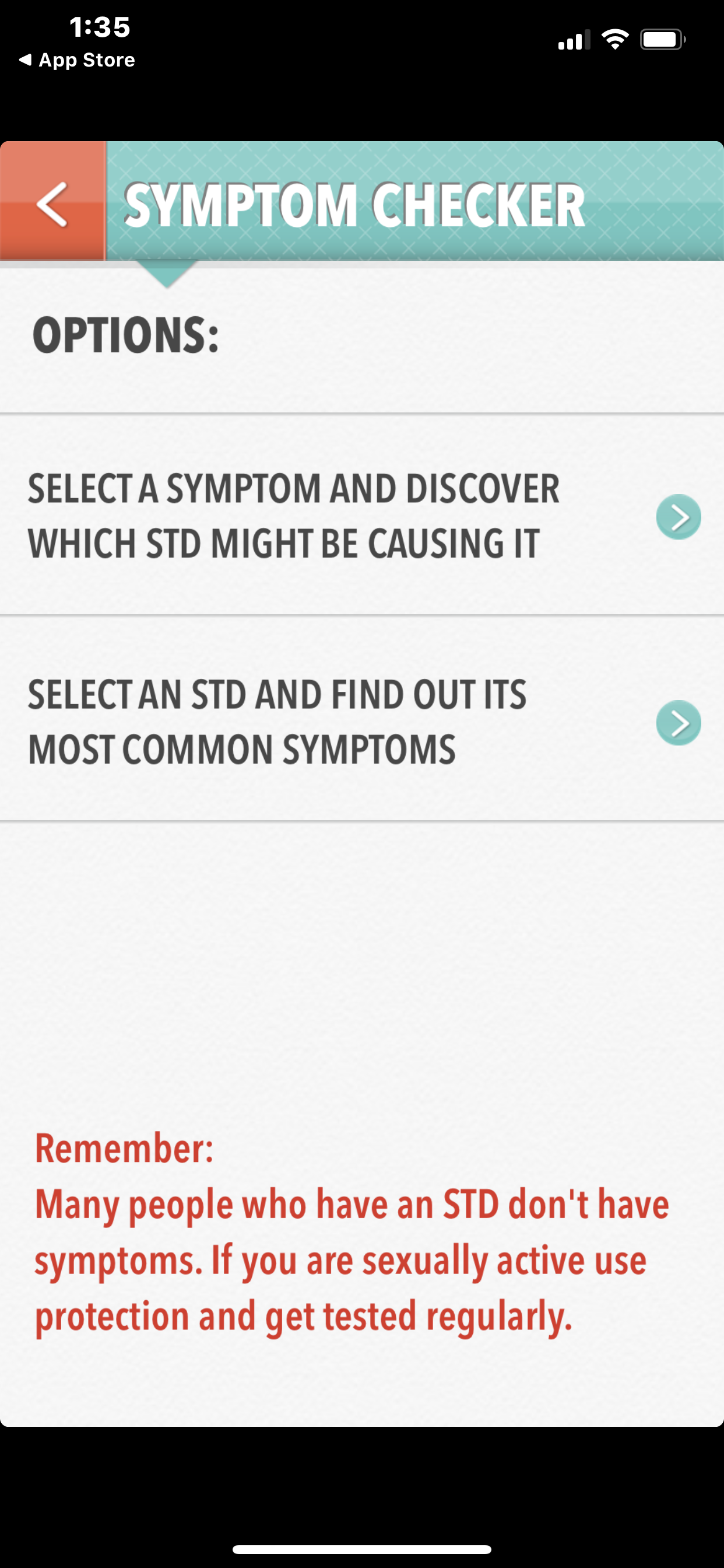Open 'Select a symptom' STD finder option
The height and width of the screenshot is (1568, 724).
(x=361, y=515)
